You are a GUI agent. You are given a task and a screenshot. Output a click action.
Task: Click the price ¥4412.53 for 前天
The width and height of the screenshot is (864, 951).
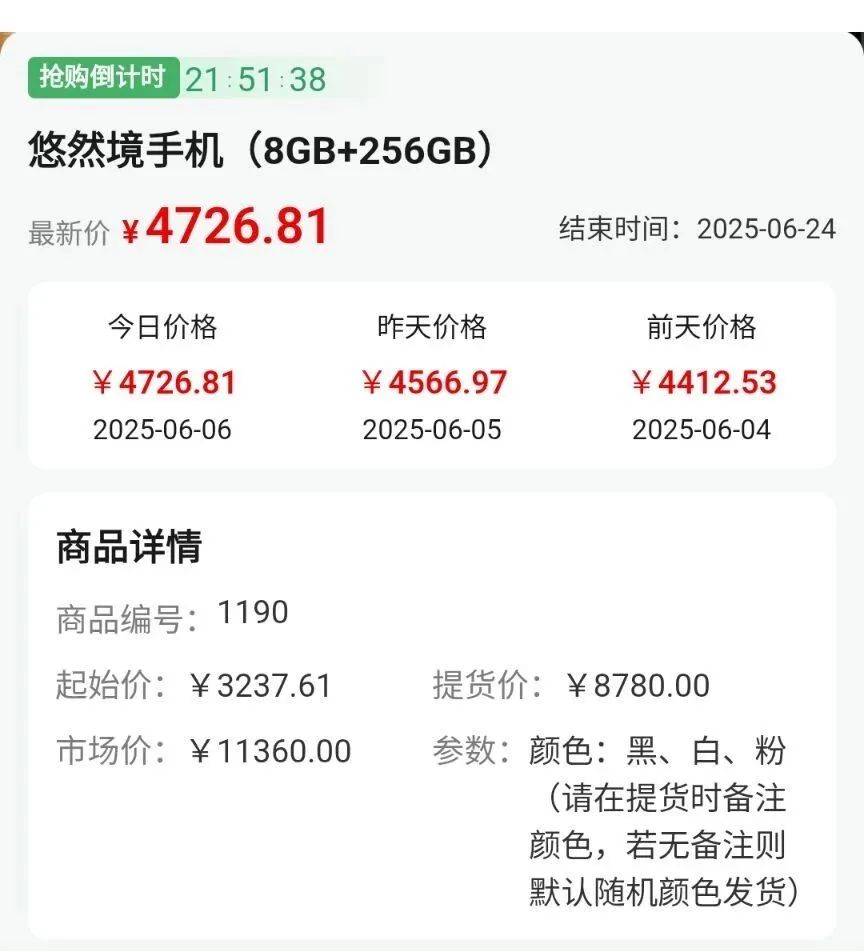tap(703, 382)
